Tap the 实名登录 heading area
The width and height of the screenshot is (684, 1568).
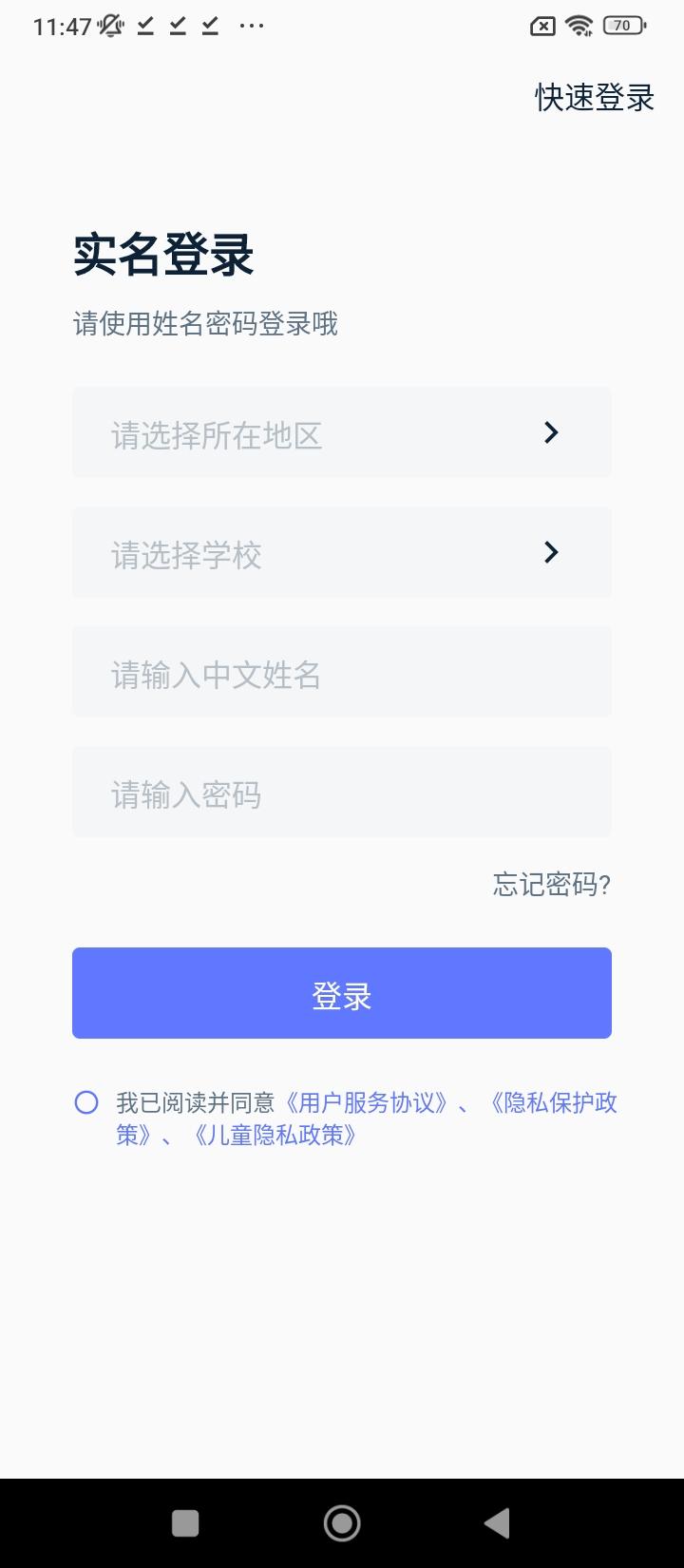tap(163, 254)
